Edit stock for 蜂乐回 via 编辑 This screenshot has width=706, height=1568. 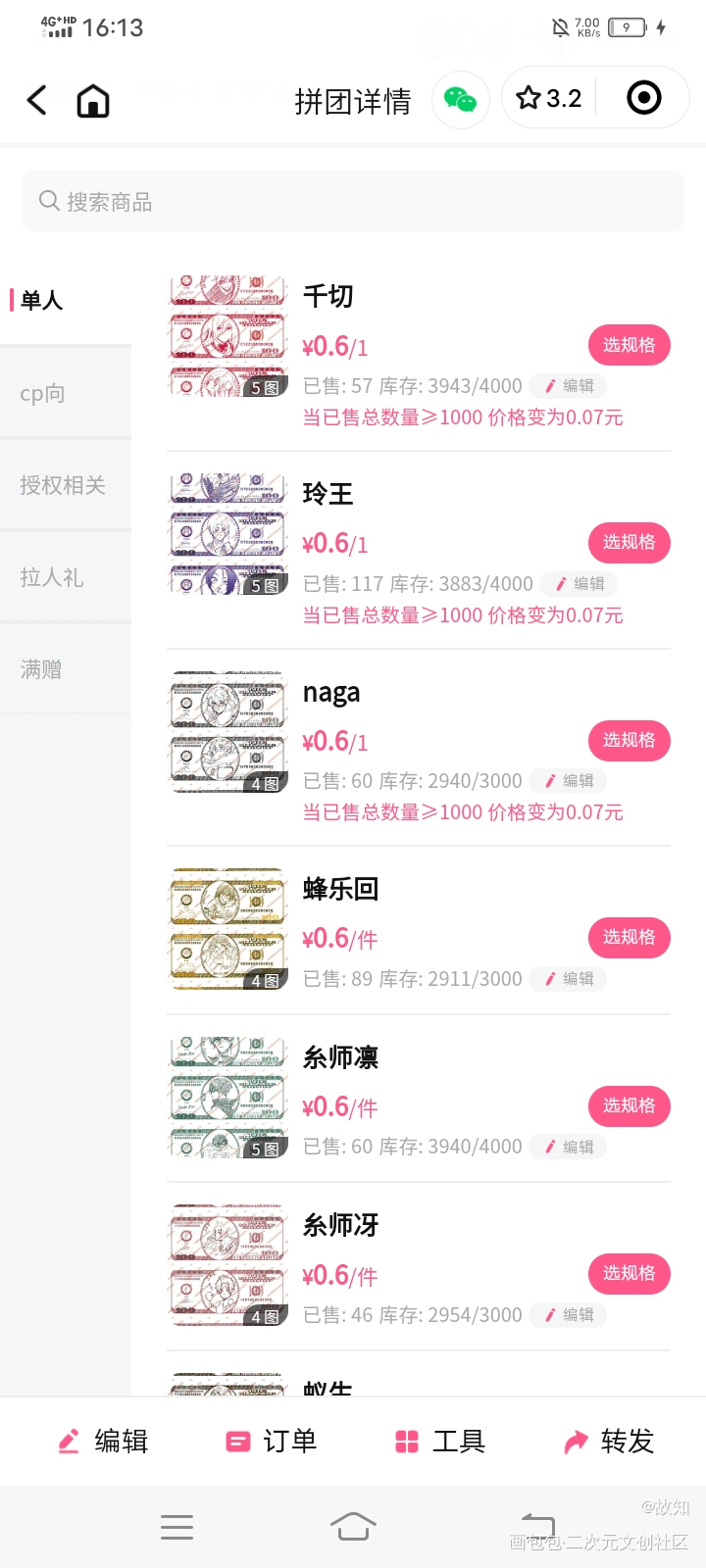(x=569, y=979)
